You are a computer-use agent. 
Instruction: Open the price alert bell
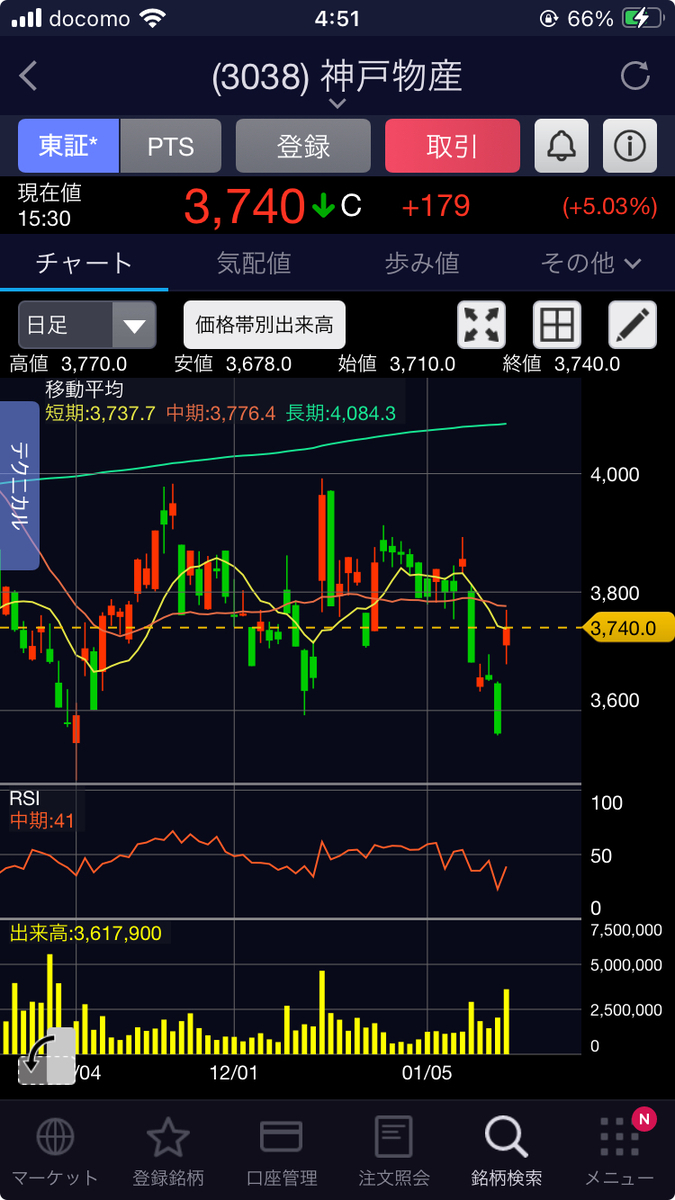pos(561,146)
